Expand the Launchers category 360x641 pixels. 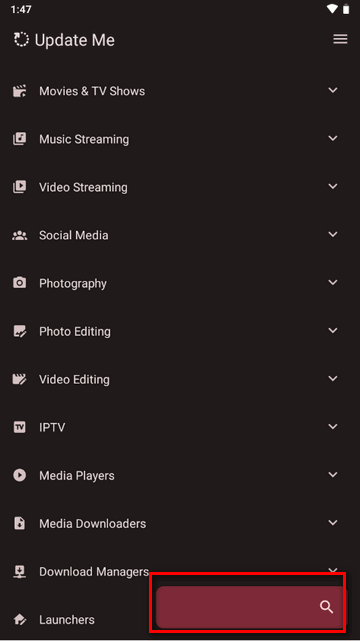point(74,619)
